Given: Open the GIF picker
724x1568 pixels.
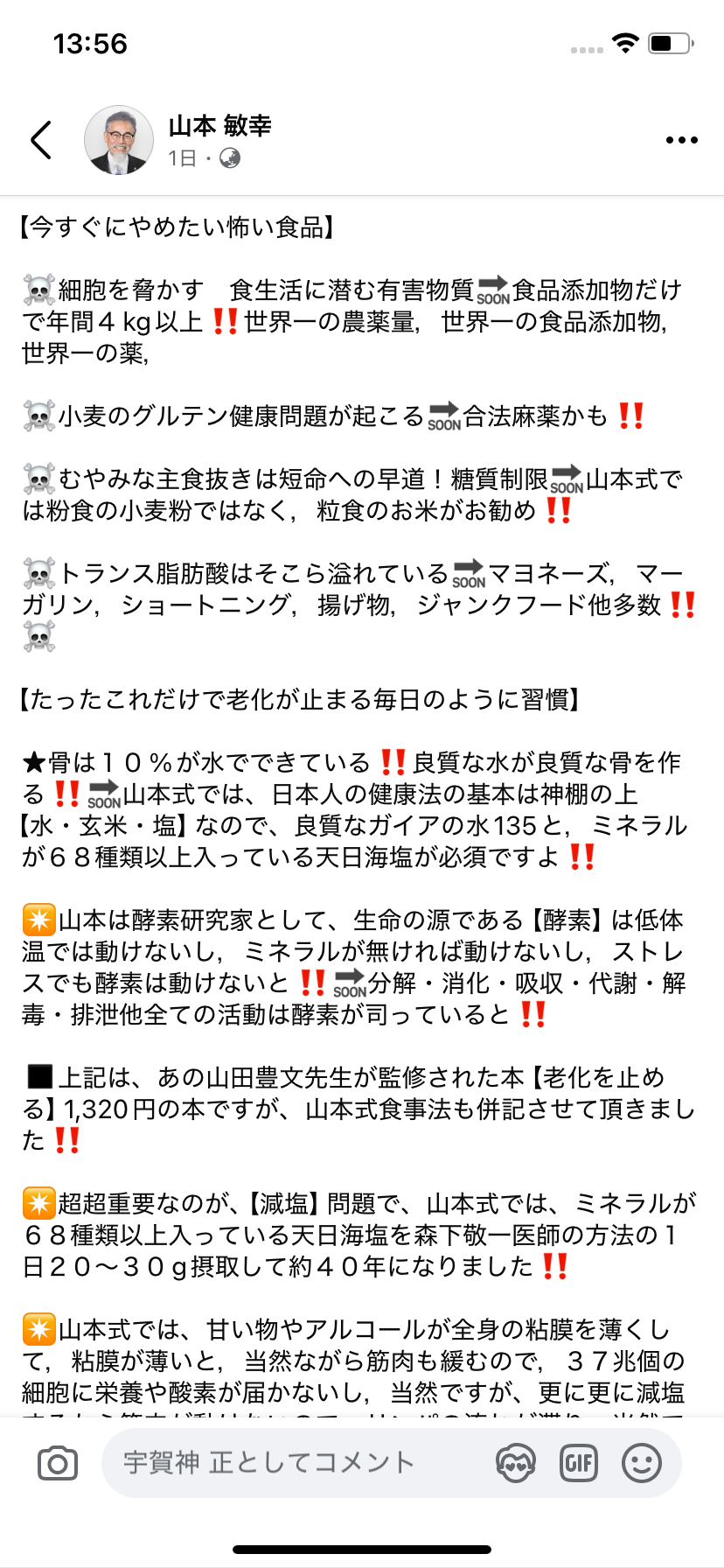Looking at the screenshot, I should click(579, 1463).
